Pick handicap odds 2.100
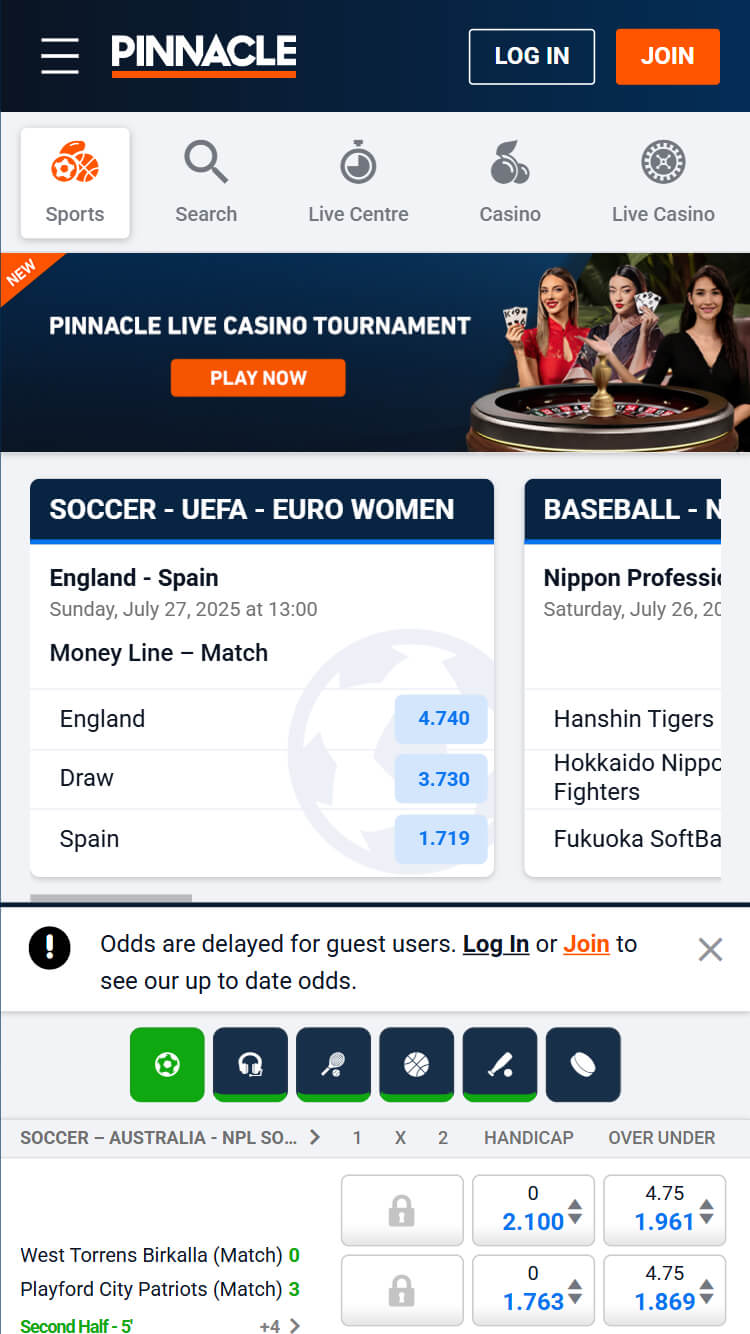 (x=534, y=1210)
